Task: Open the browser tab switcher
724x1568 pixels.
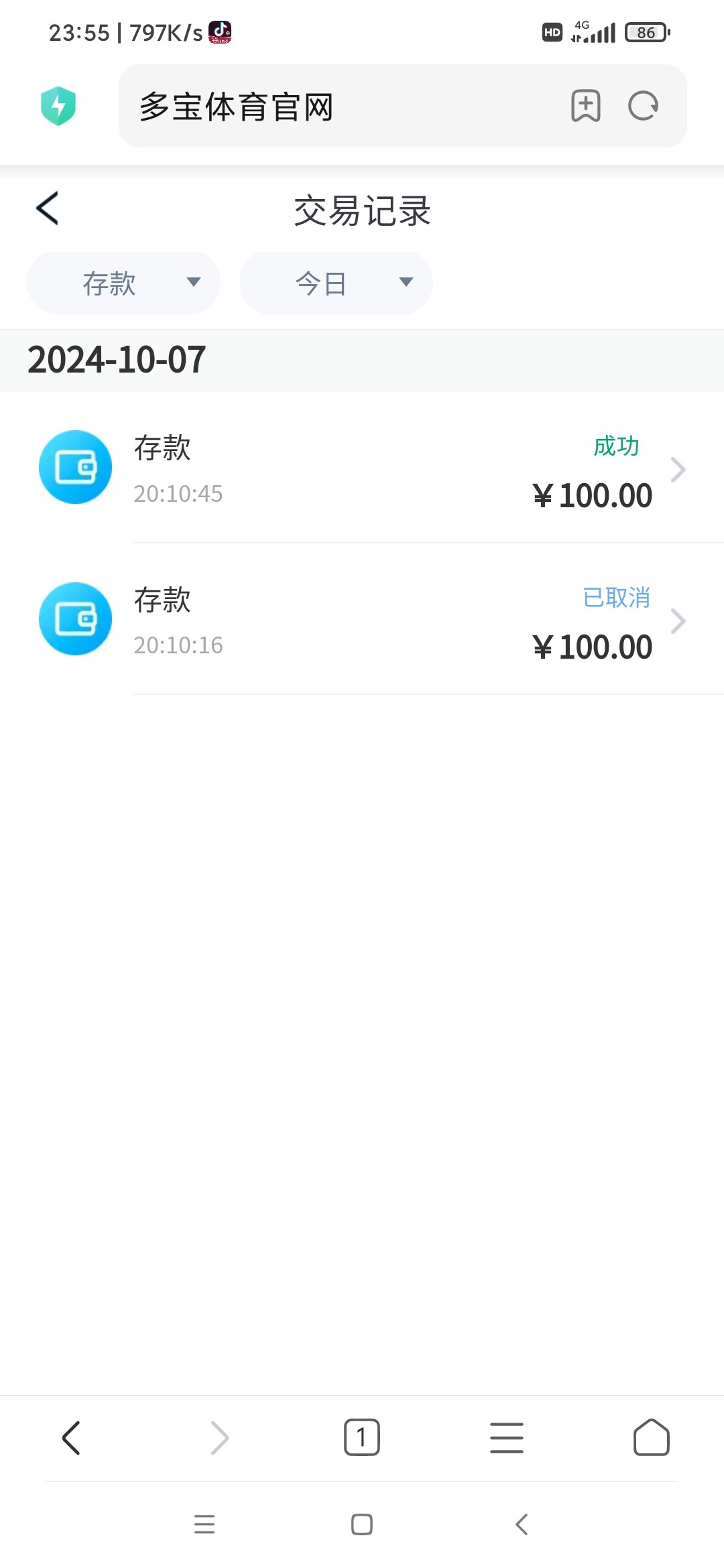Action: [x=362, y=1438]
